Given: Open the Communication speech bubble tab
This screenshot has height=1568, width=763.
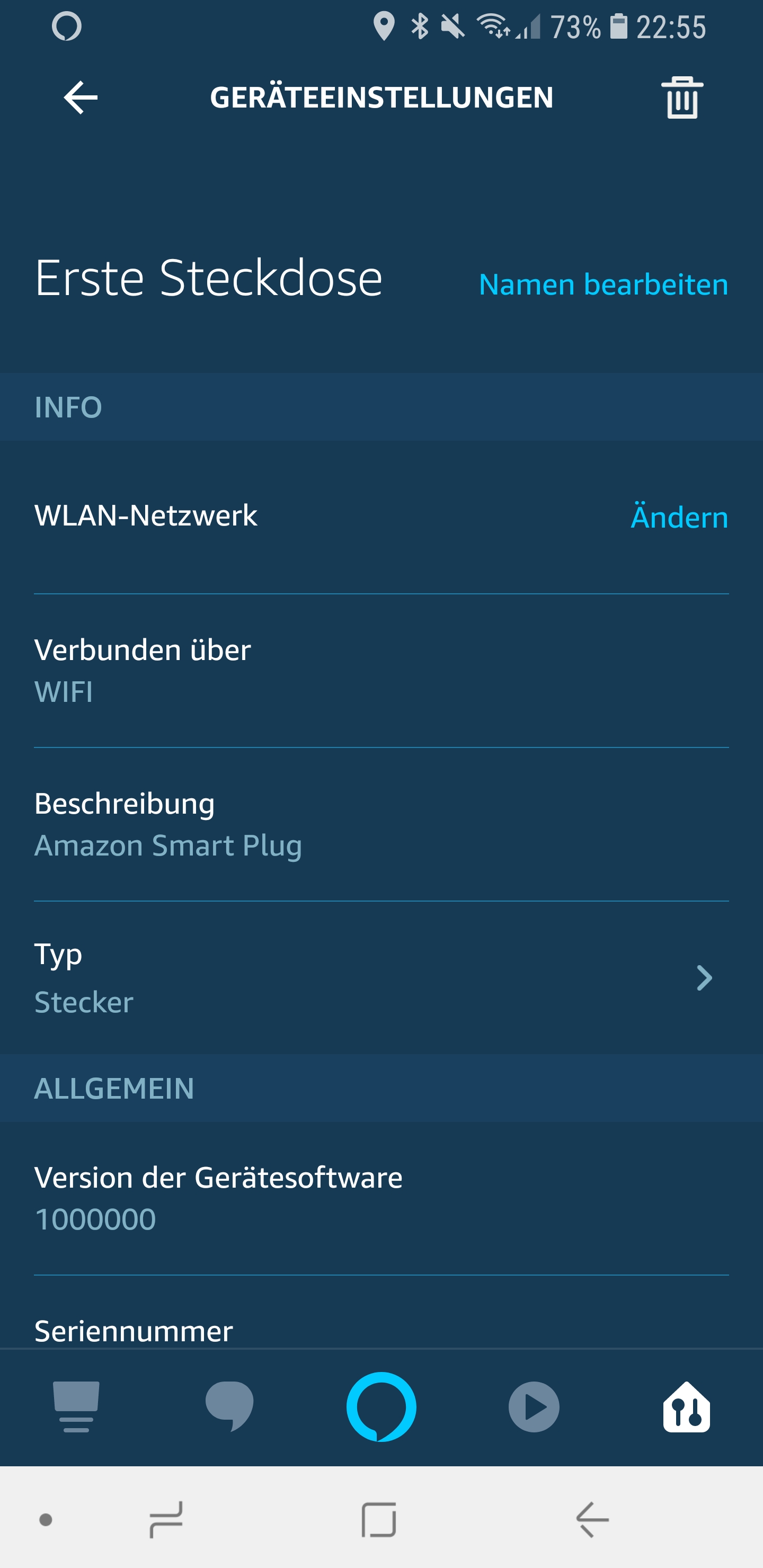Looking at the screenshot, I should [x=229, y=1406].
